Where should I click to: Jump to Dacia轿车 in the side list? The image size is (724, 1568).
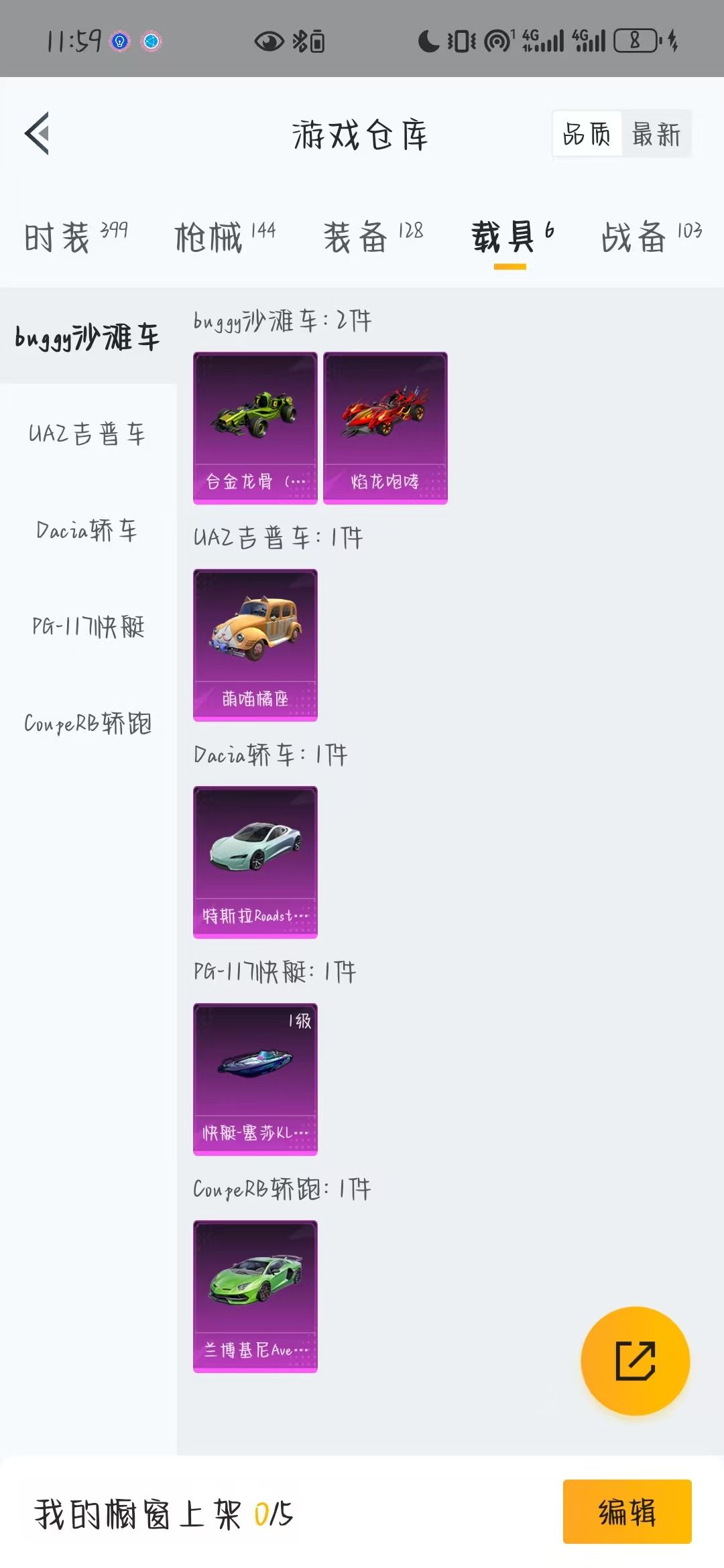point(88,529)
